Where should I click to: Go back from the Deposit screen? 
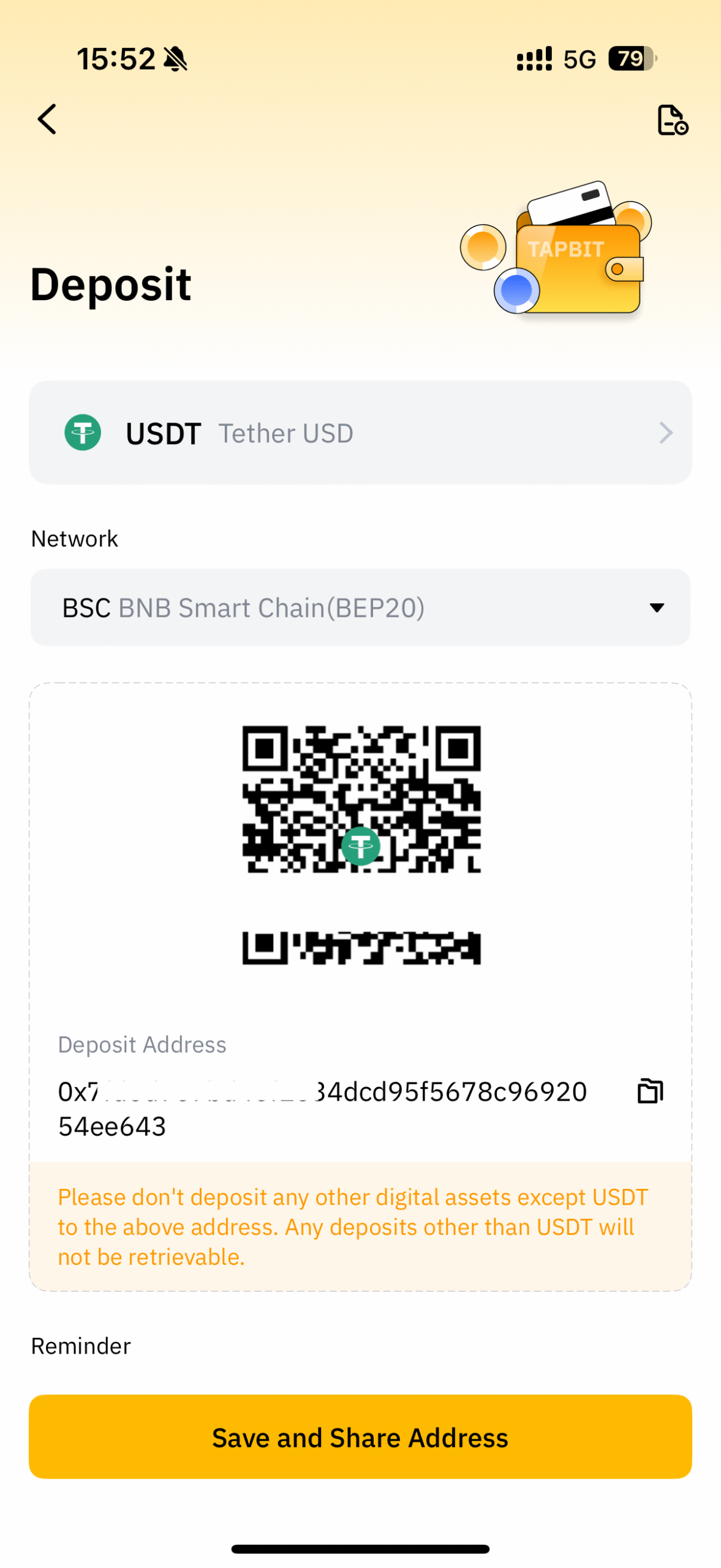[x=47, y=119]
